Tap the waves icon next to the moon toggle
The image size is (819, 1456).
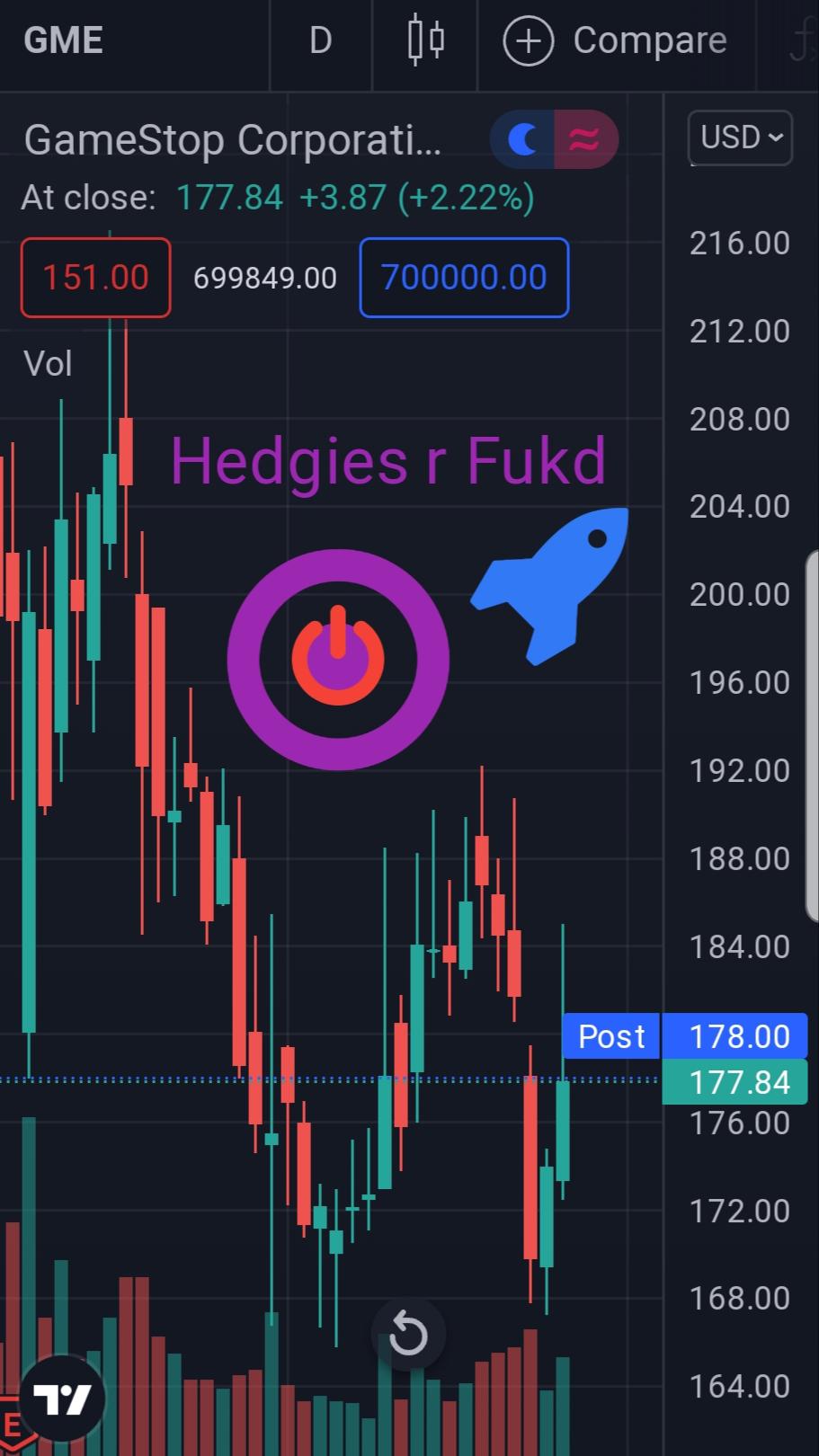(x=583, y=138)
